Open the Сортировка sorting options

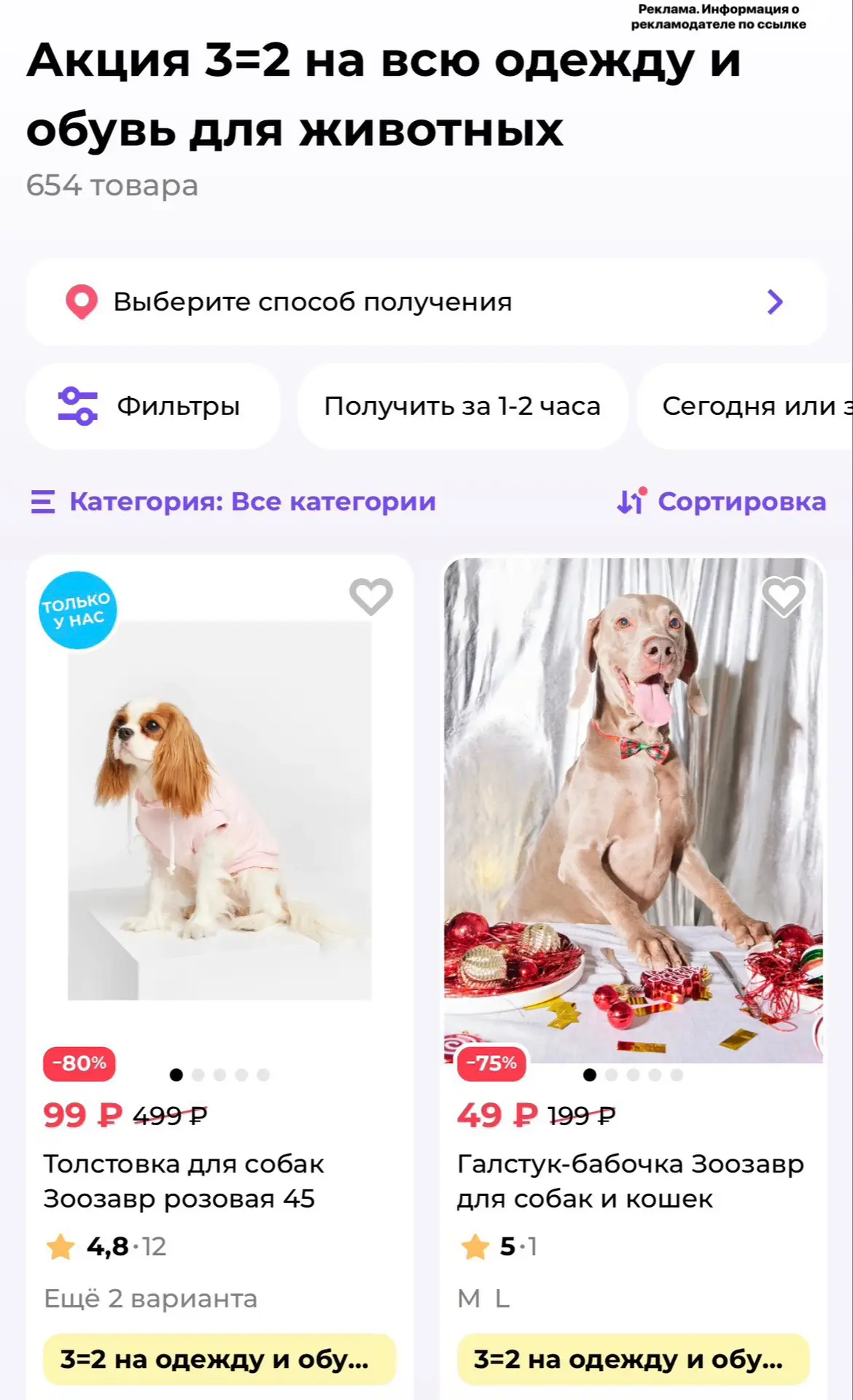[722, 502]
